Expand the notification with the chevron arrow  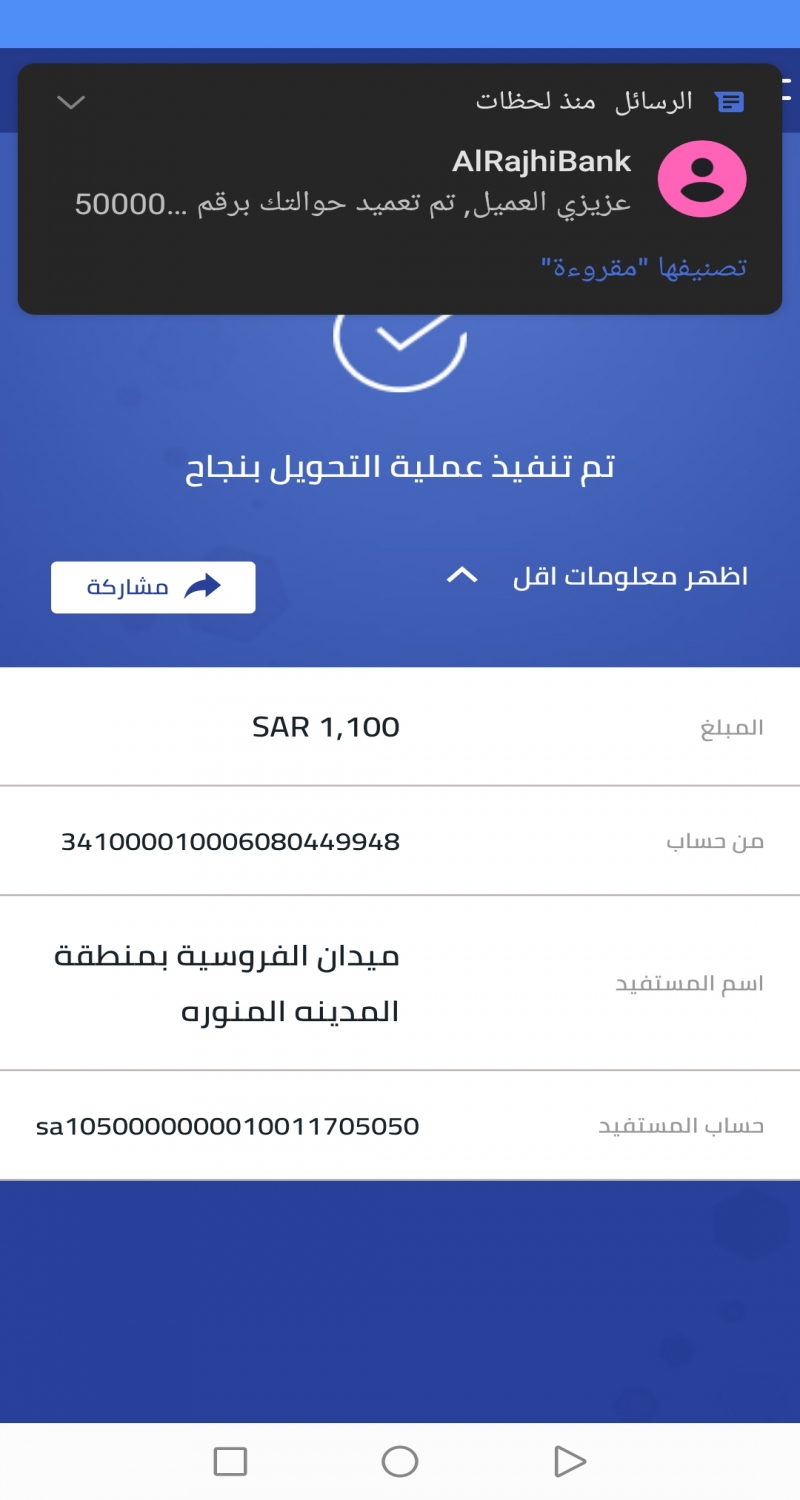coord(71,102)
